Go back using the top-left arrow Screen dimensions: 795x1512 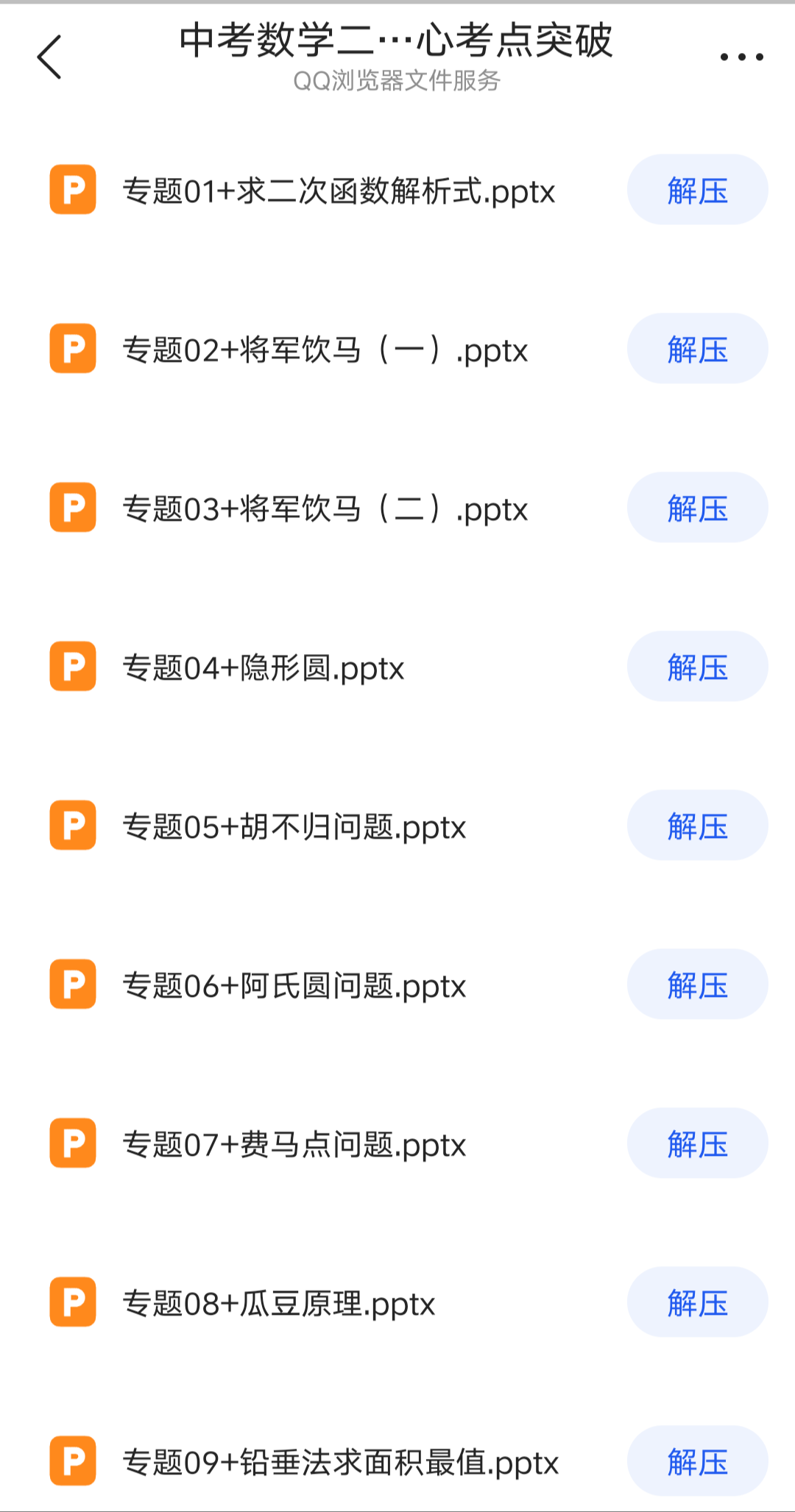tap(49, 57)
